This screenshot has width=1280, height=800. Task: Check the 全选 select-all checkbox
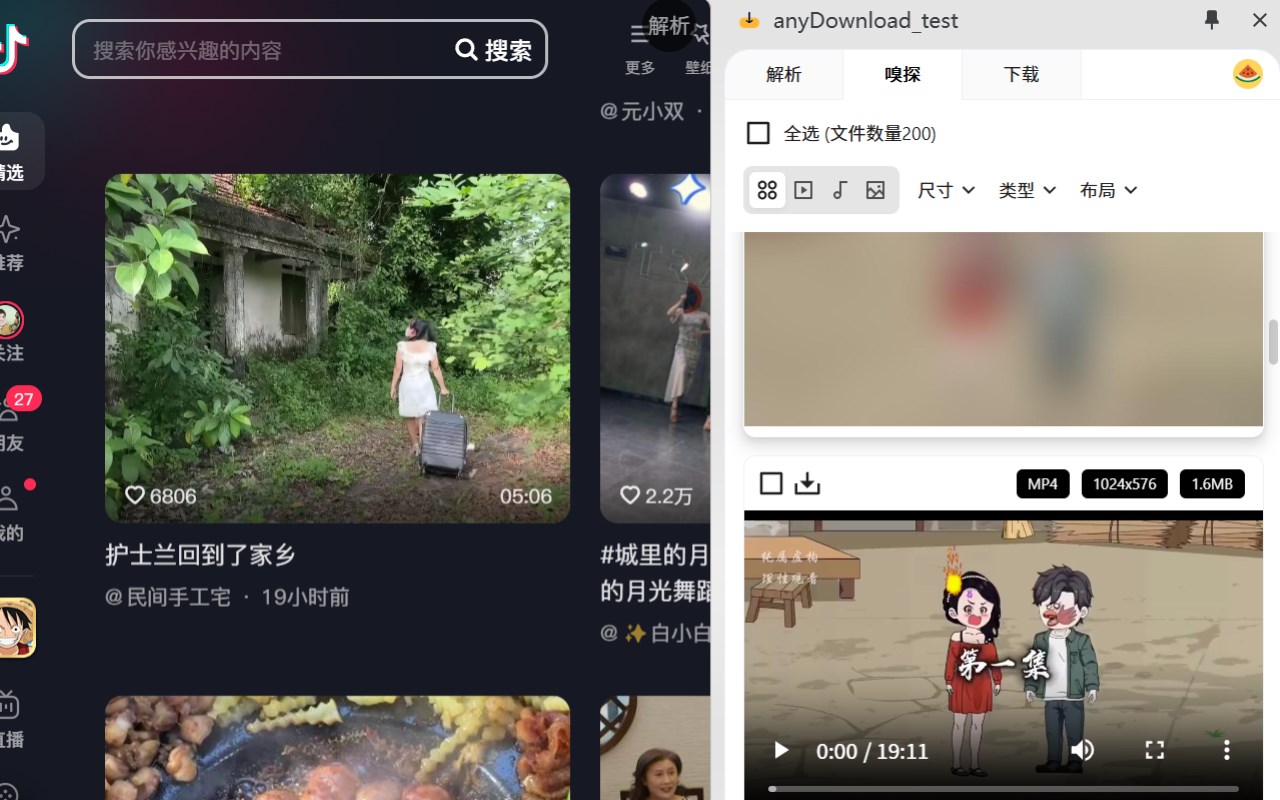[x=759, y=133]
